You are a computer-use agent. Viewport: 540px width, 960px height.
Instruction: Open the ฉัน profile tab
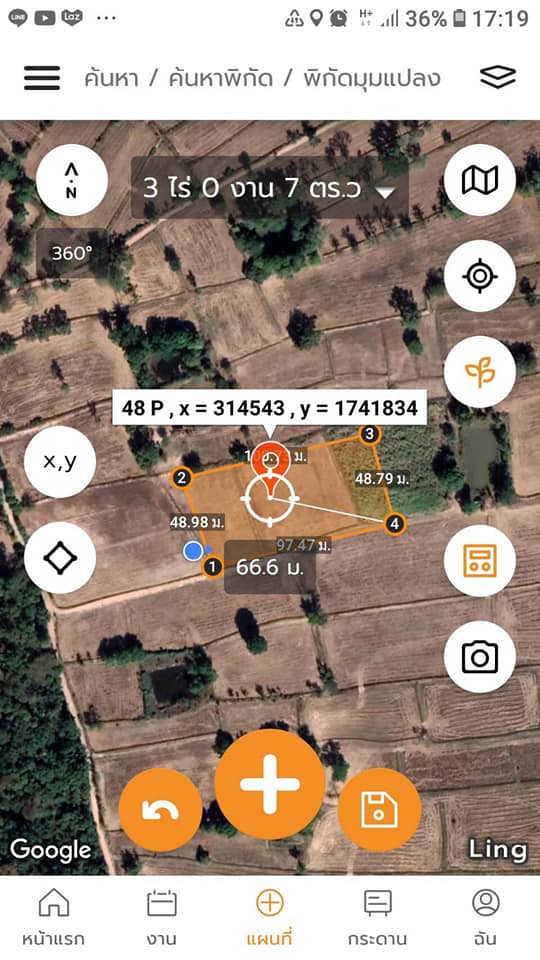[x=486, y=918]
